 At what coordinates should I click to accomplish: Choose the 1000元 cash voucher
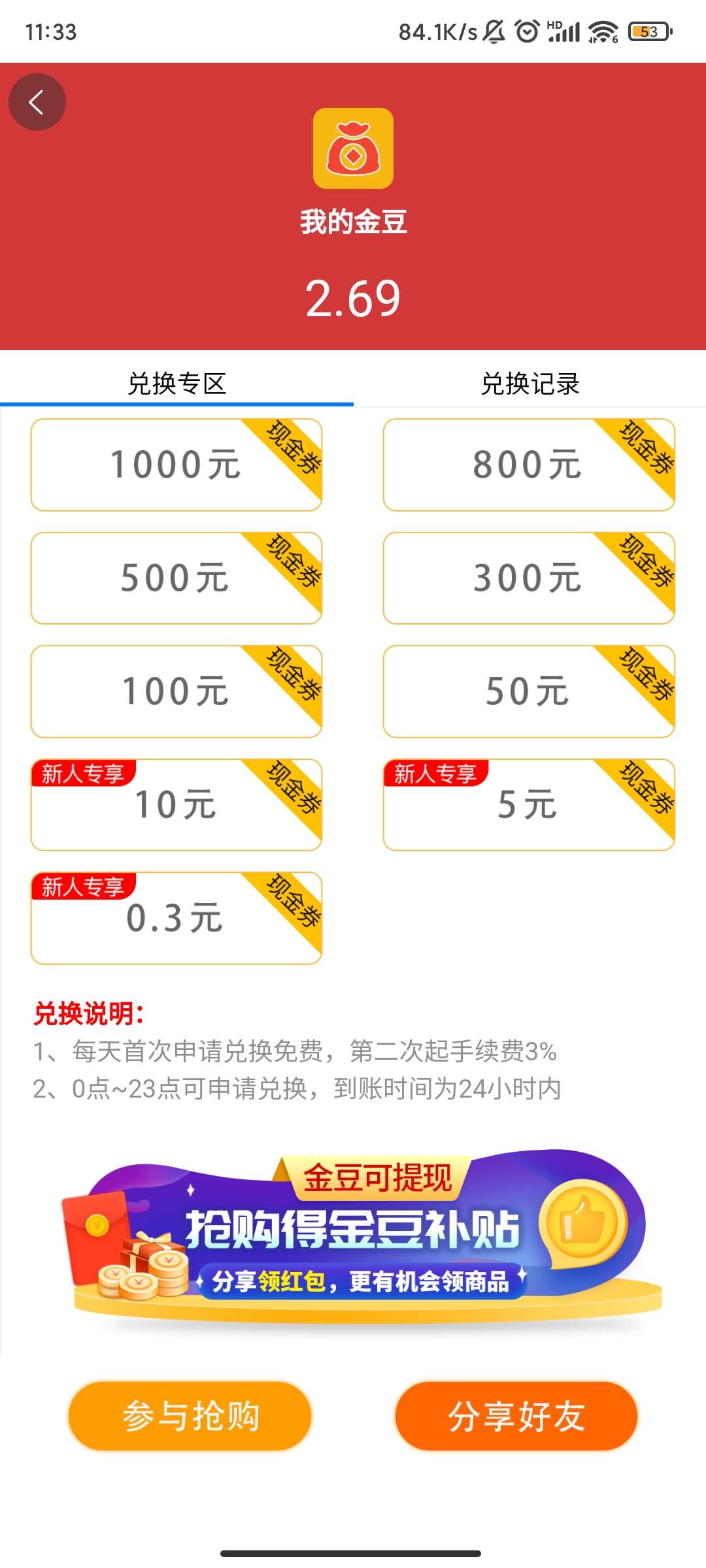(176, 465)
